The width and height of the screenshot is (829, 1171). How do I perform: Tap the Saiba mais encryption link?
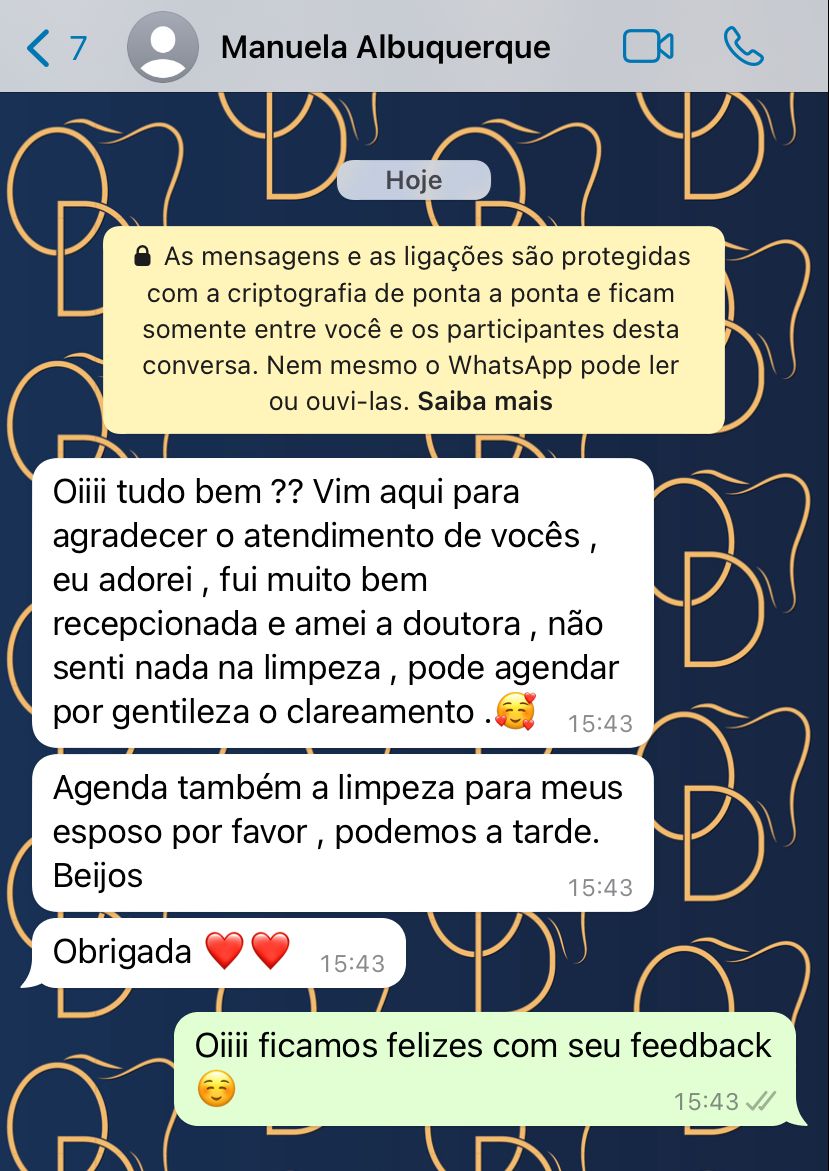point(485,402)
